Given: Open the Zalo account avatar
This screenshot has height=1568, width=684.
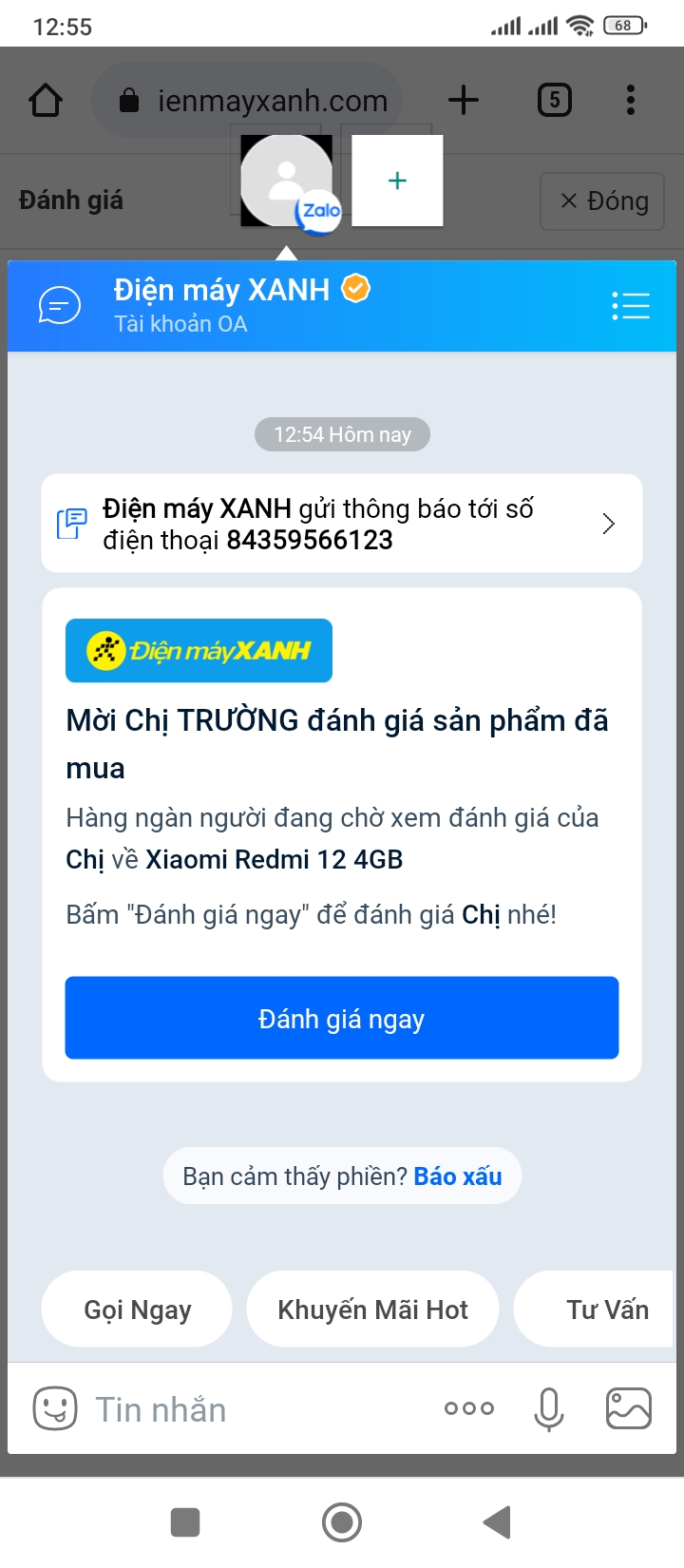Looking at the screenshot, I should point(287,181).
